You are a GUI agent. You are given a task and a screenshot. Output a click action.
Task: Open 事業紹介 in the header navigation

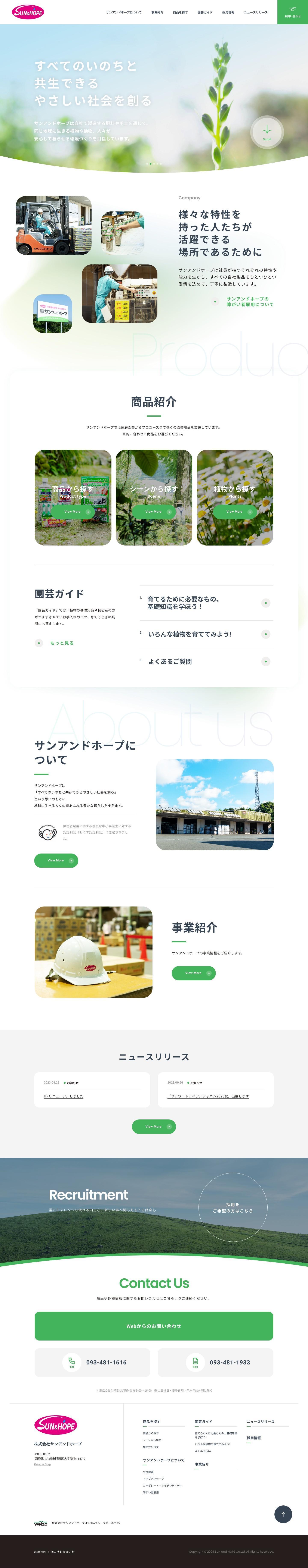pos(157,12)
